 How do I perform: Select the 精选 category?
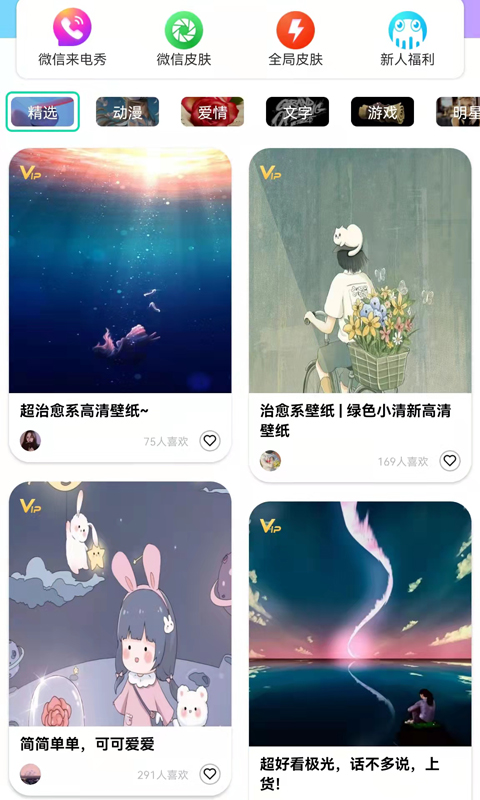(43, 111)
